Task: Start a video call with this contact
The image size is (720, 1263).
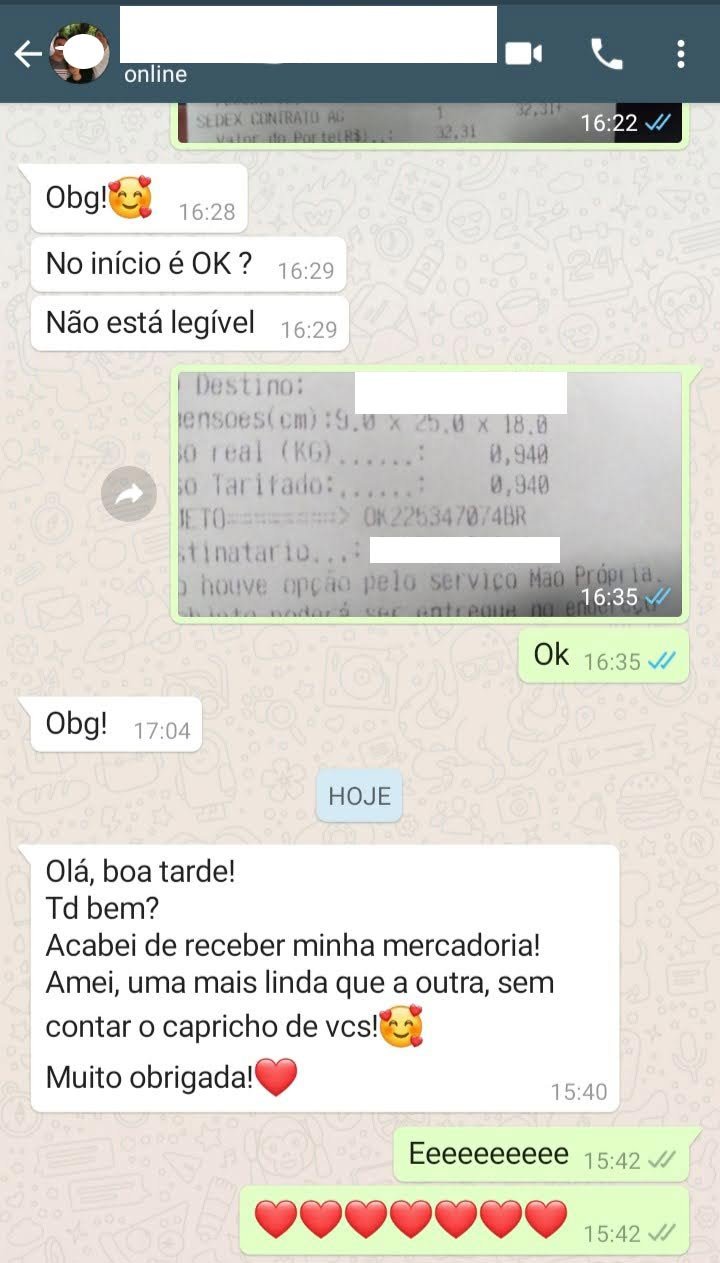Action: pyautogui.click(x=523, y=53)
